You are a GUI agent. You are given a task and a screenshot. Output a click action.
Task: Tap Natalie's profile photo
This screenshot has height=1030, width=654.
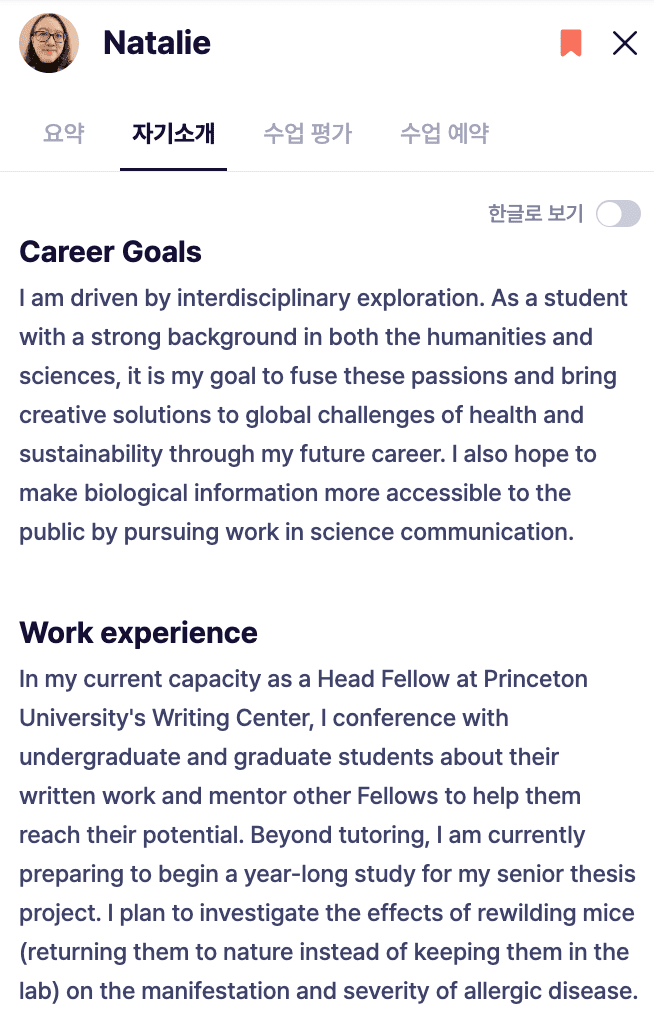pos(49,43)
